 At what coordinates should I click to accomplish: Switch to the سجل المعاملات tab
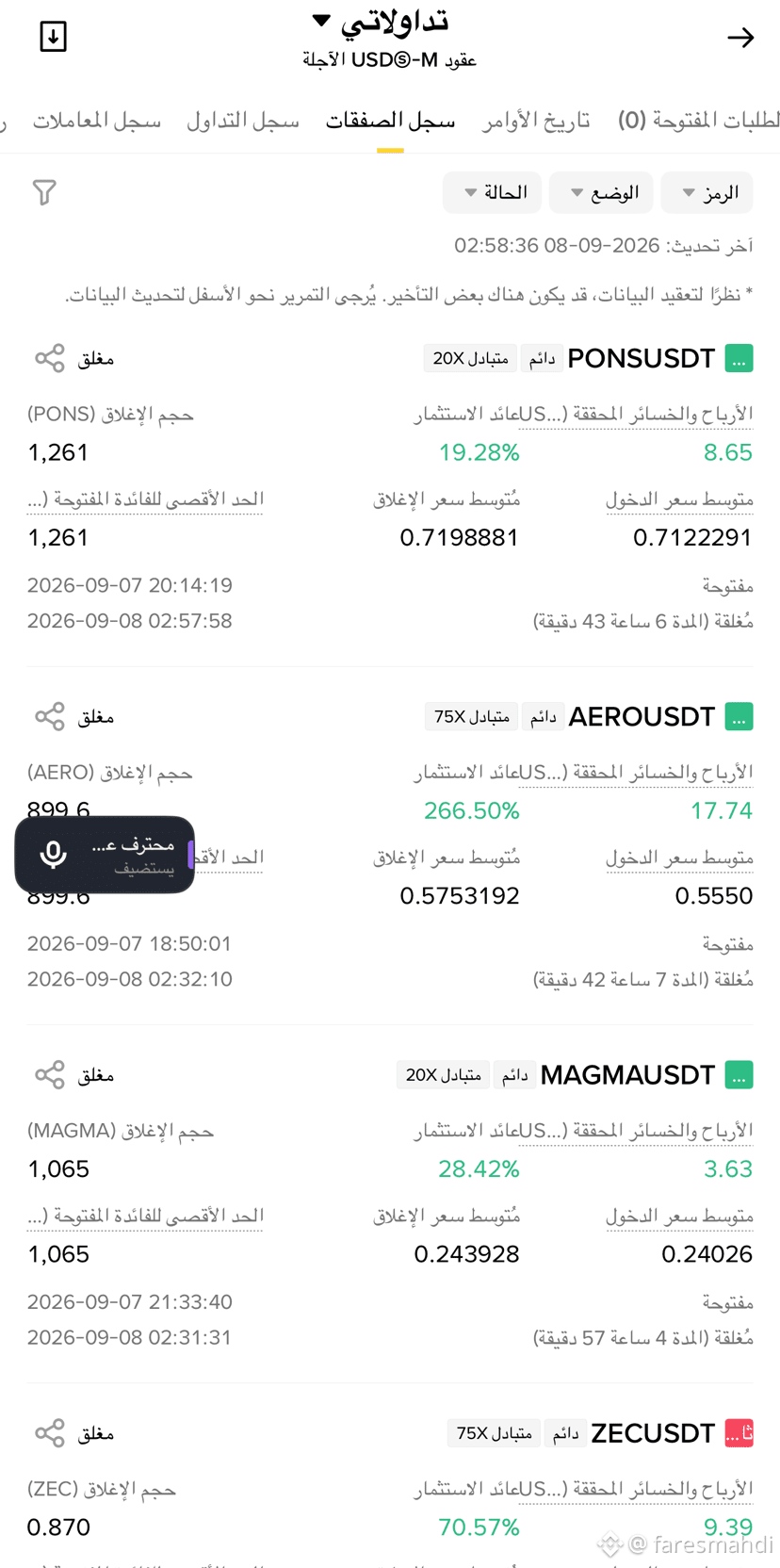coord(97,121)
